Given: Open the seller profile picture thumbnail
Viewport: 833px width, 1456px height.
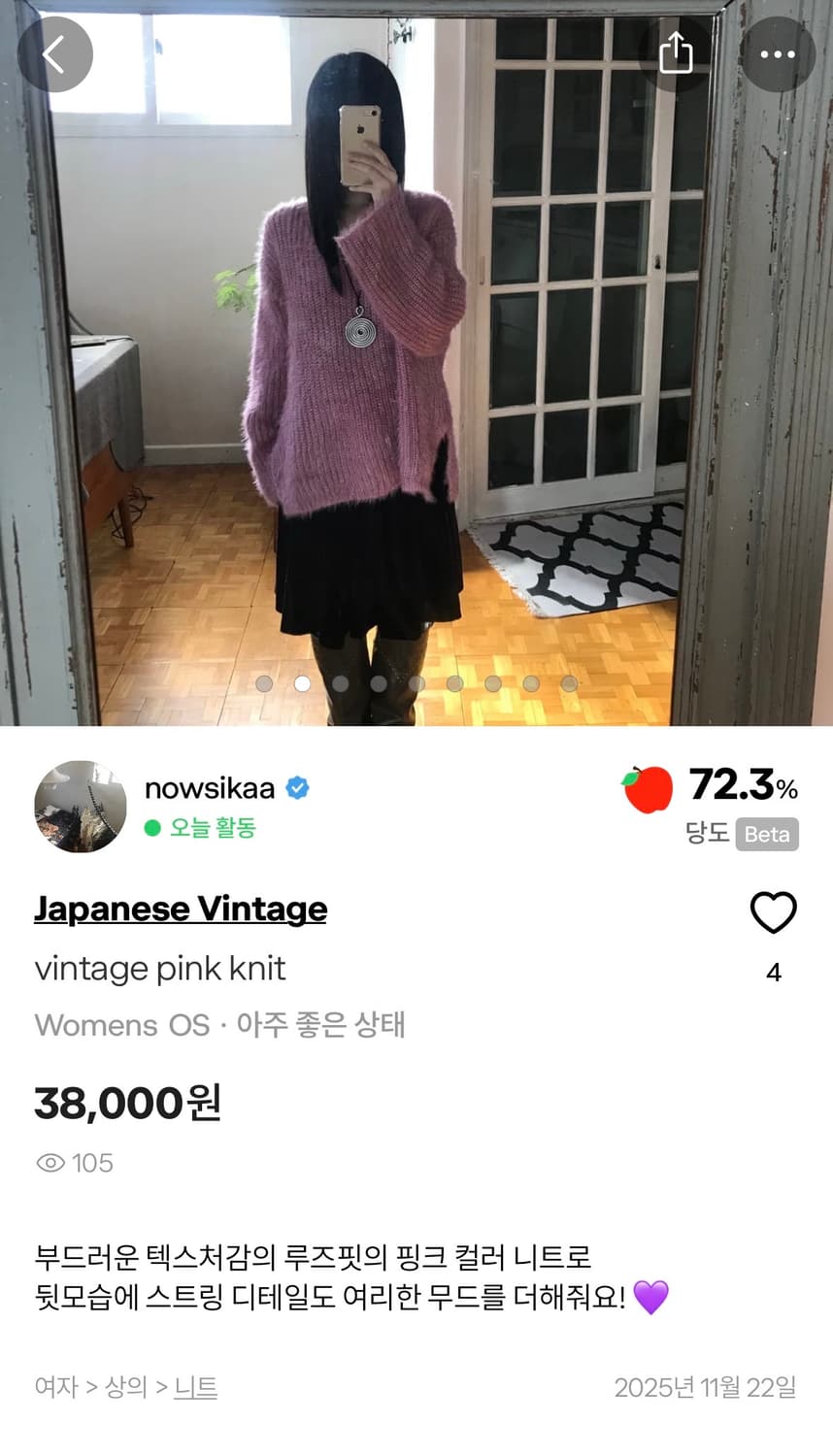Looking at the screenshot, I should pyautogui.click(x=80, y=807).
